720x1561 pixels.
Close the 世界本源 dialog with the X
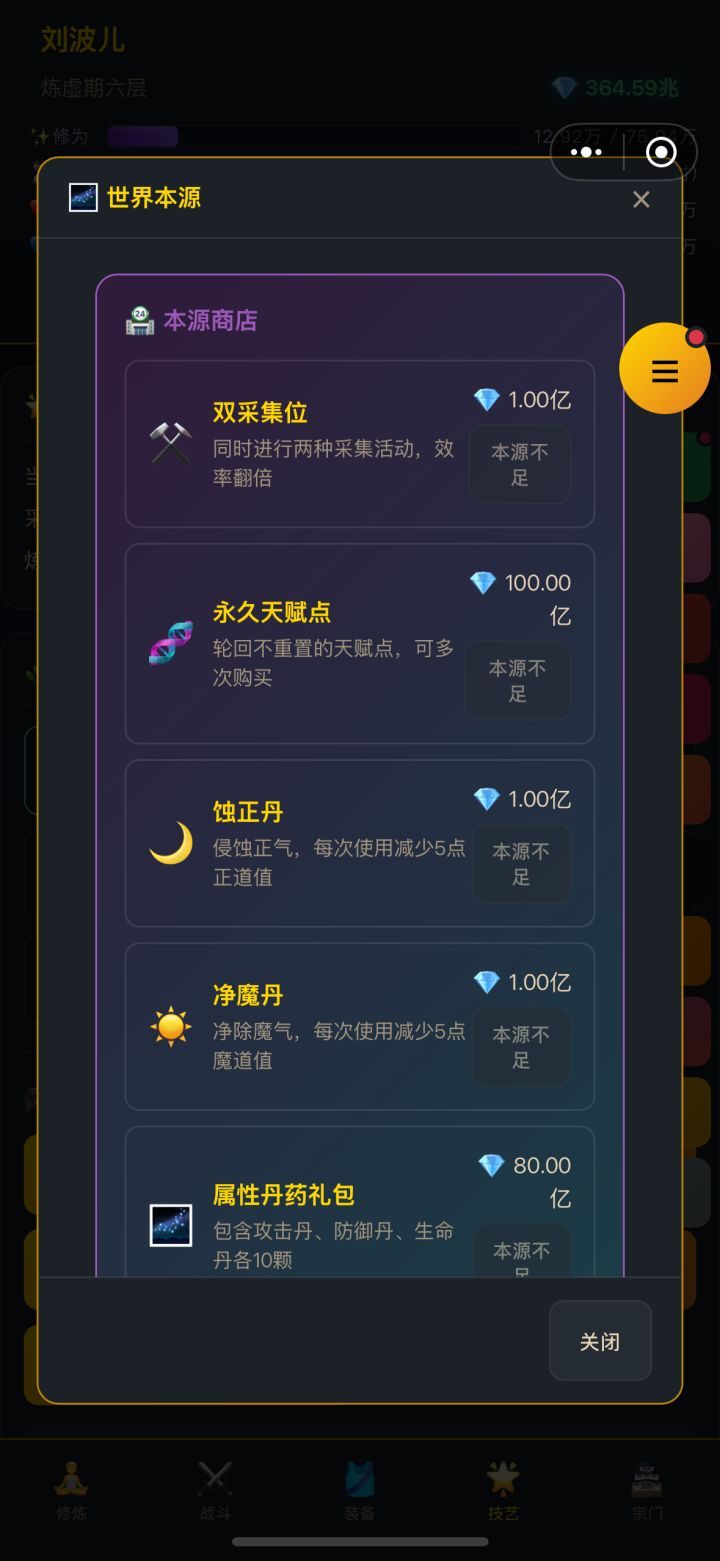(641, 200)
